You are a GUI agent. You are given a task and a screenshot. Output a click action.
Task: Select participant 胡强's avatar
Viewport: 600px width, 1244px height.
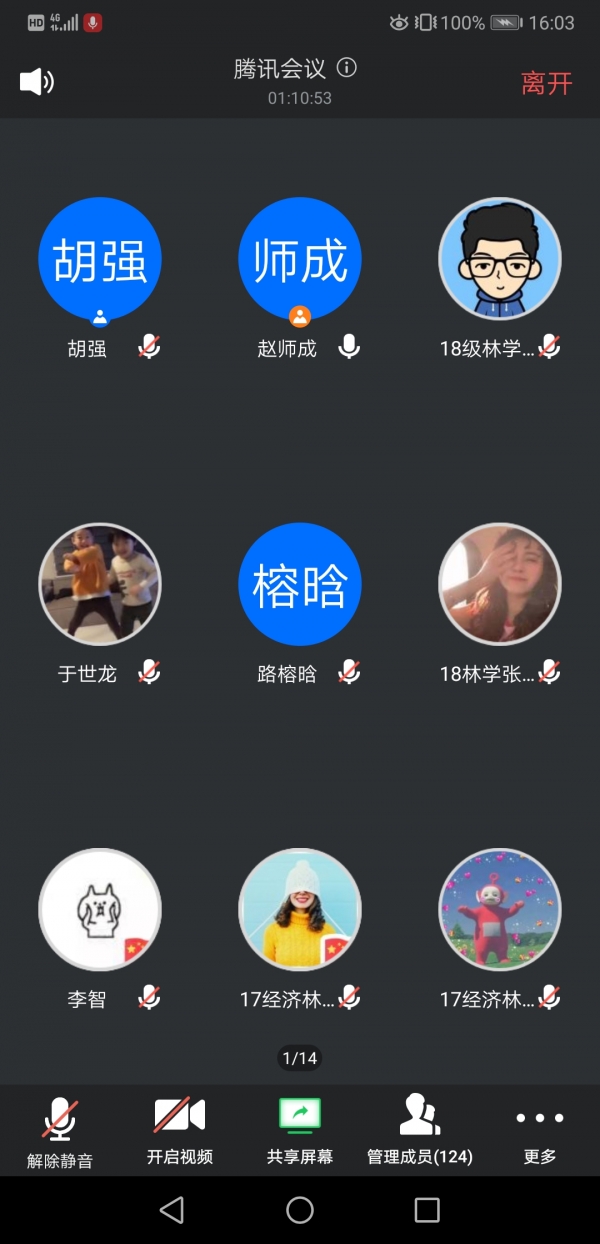(x=100, y=259)
